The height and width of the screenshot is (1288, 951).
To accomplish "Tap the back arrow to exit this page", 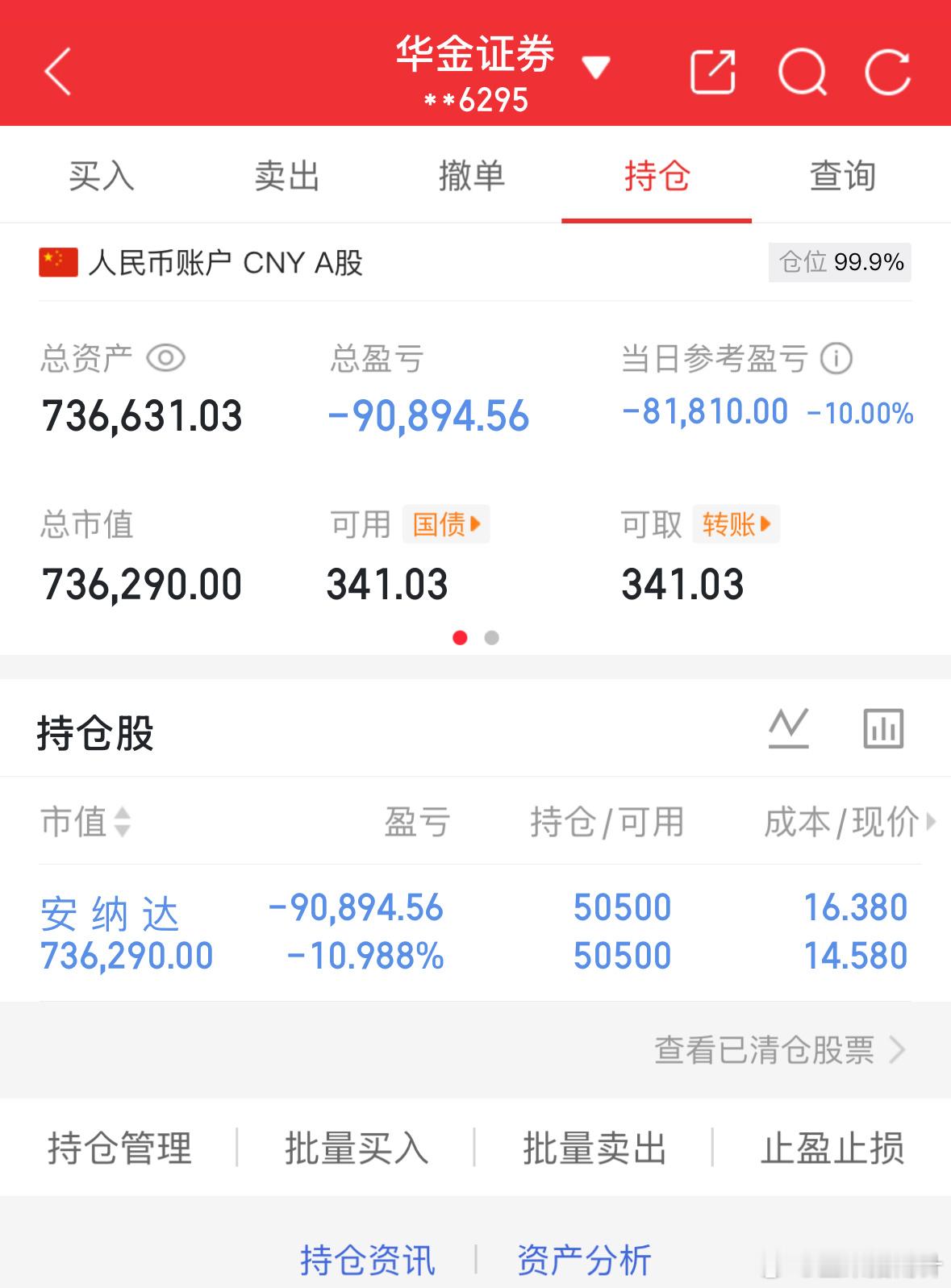I will pyautogui.click(x=56, y=73).
